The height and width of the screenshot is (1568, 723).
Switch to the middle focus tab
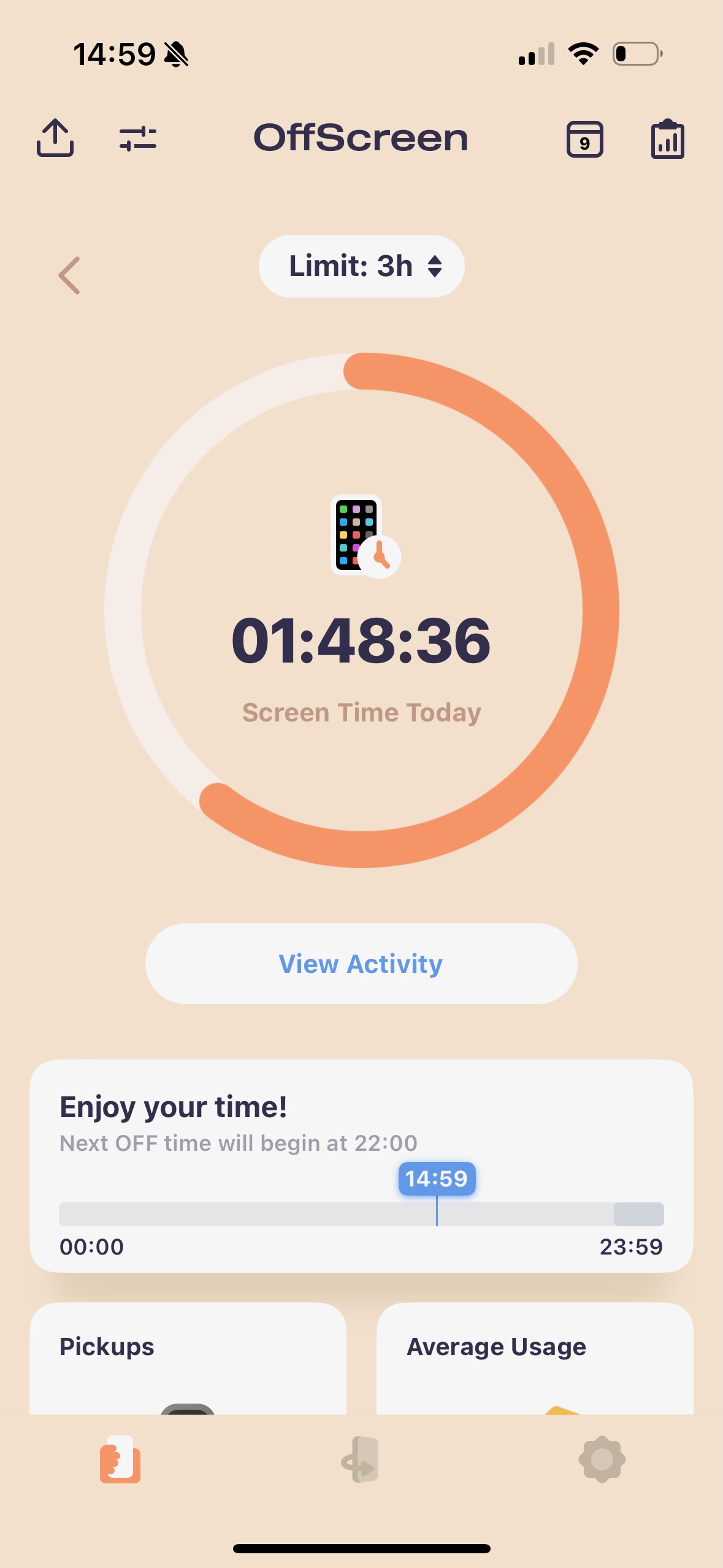click(360, 1459)
